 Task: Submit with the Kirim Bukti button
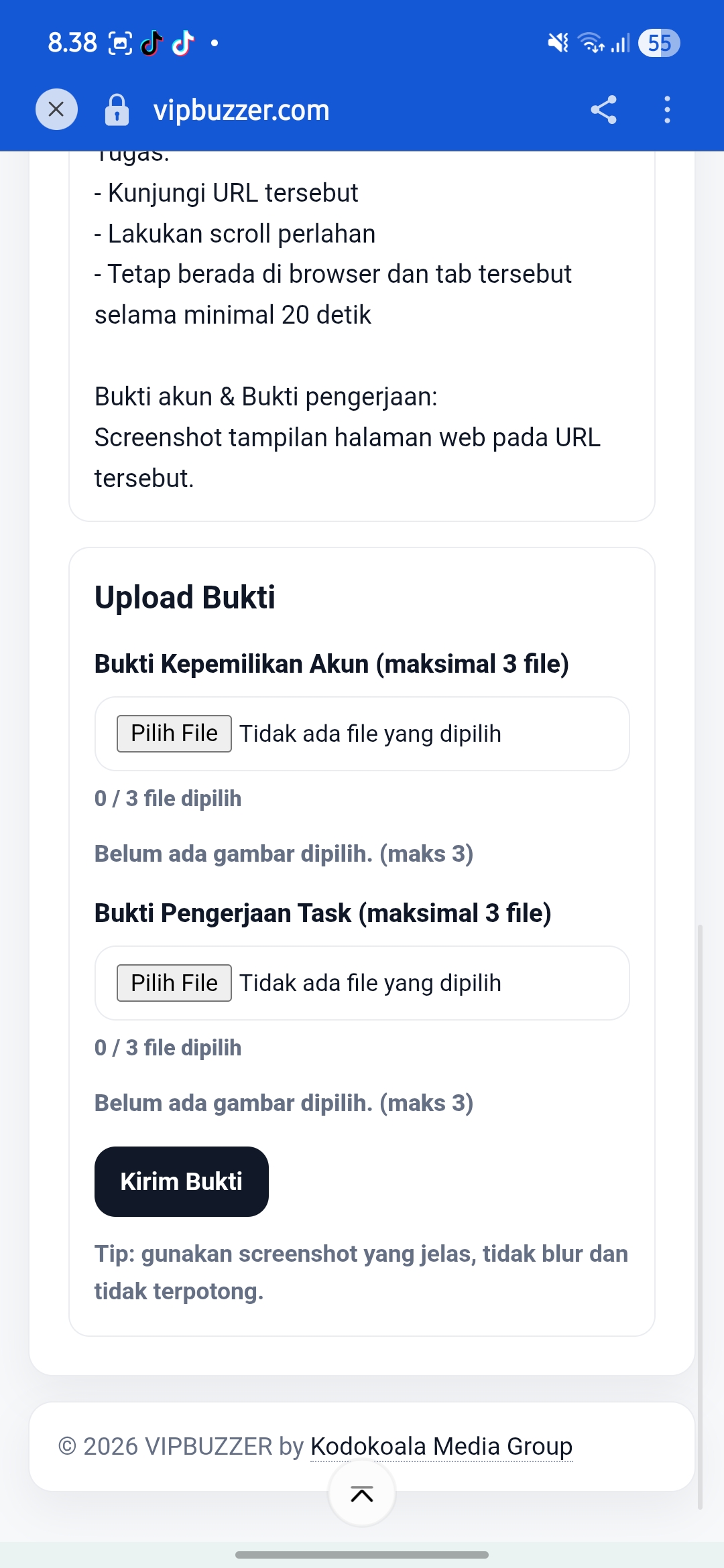pyautogui.click(x=182, y=1181)
